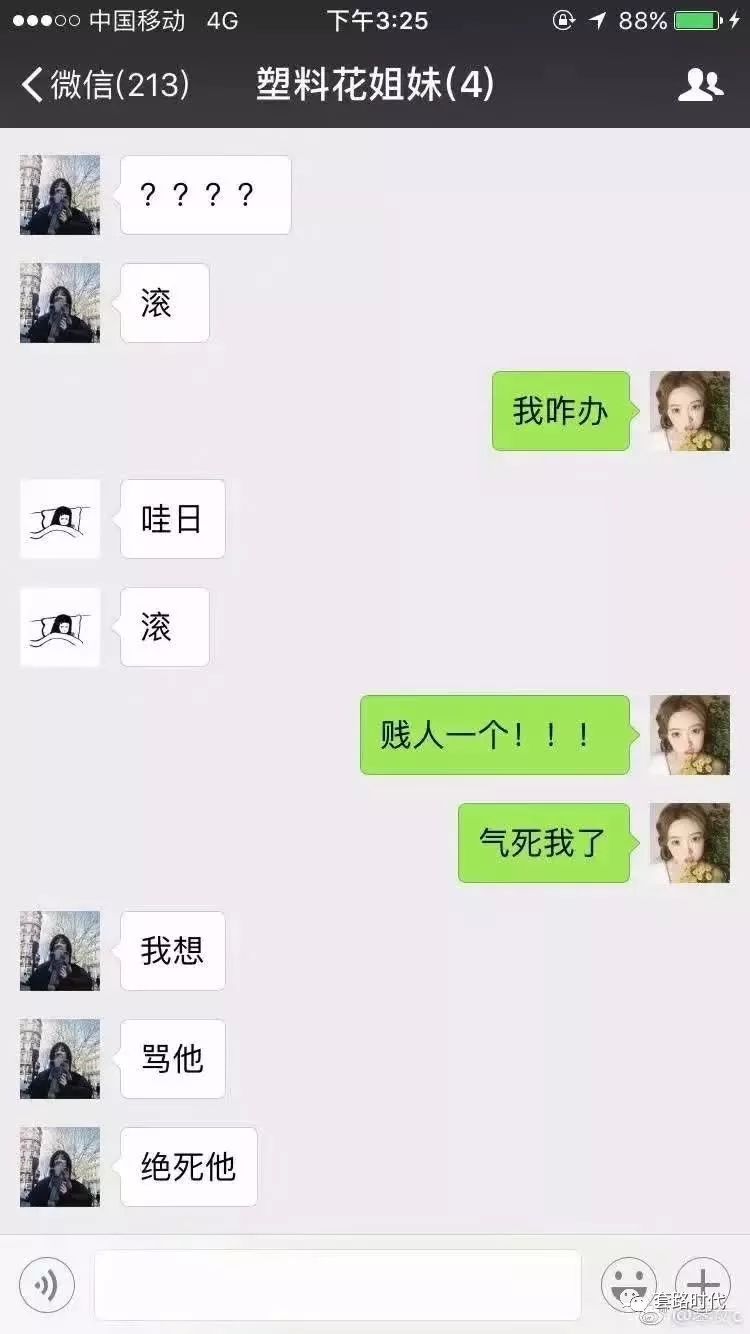Open the group members info icon

tap(700, 85)
